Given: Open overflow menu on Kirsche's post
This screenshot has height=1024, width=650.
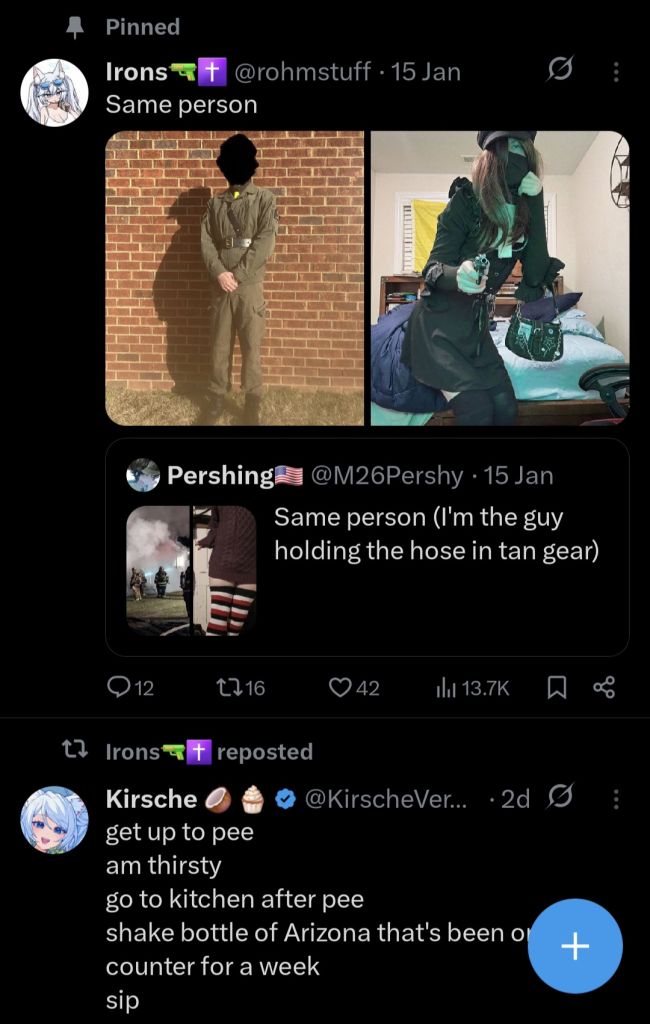Looking at the screenshot, I should [615, 798].
